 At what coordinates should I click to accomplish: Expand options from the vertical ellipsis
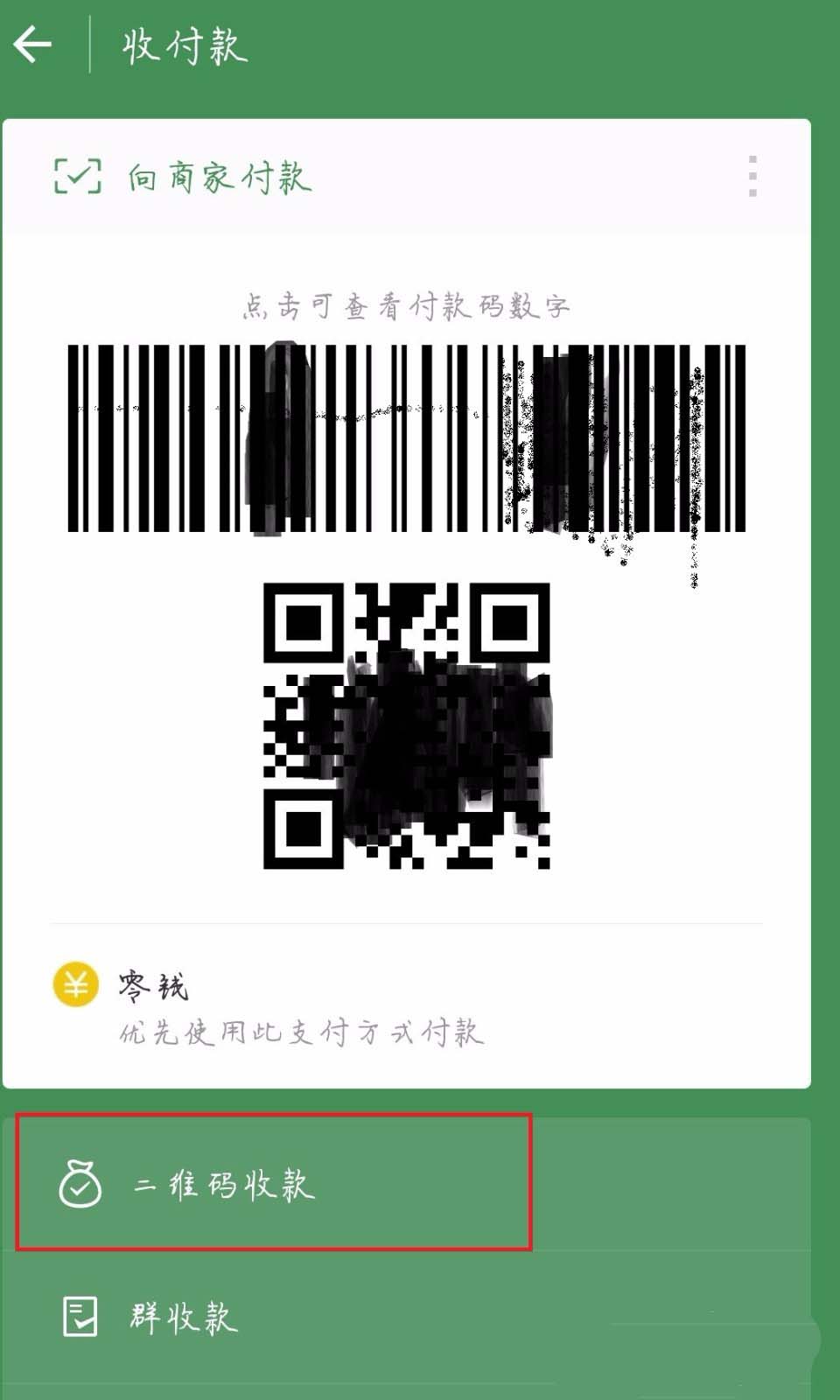tap(752, 175)
